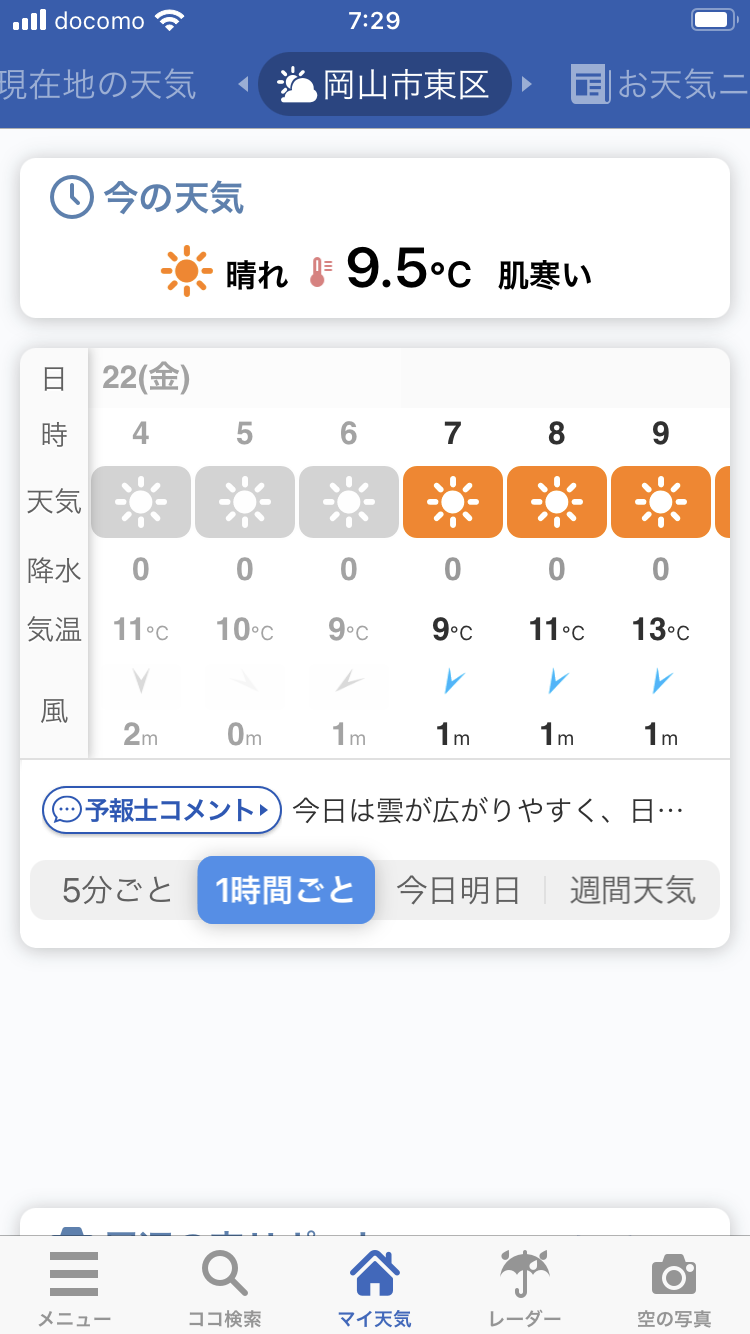Tap the 岡山市東区 location tab

pos(385,84)
